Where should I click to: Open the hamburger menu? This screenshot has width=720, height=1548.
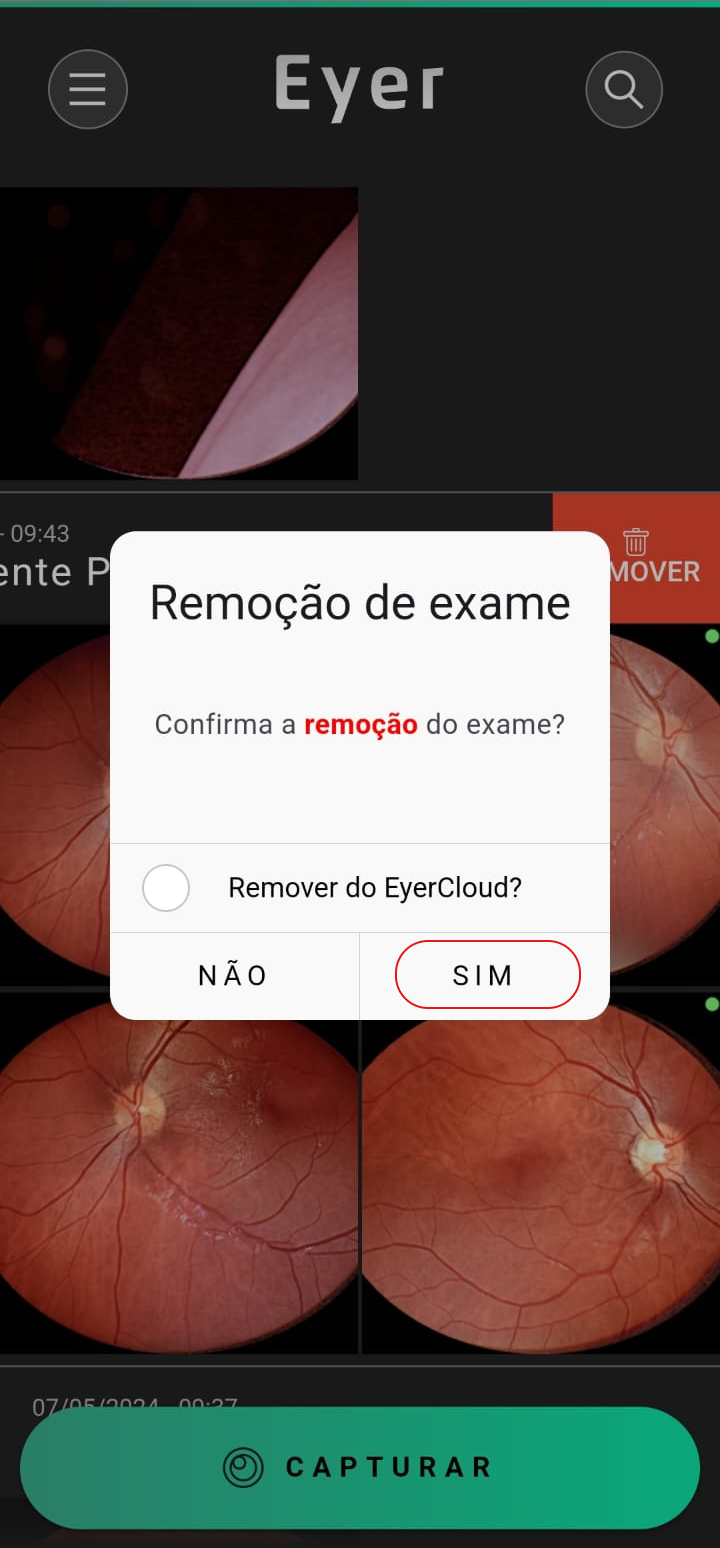(88, 89)
